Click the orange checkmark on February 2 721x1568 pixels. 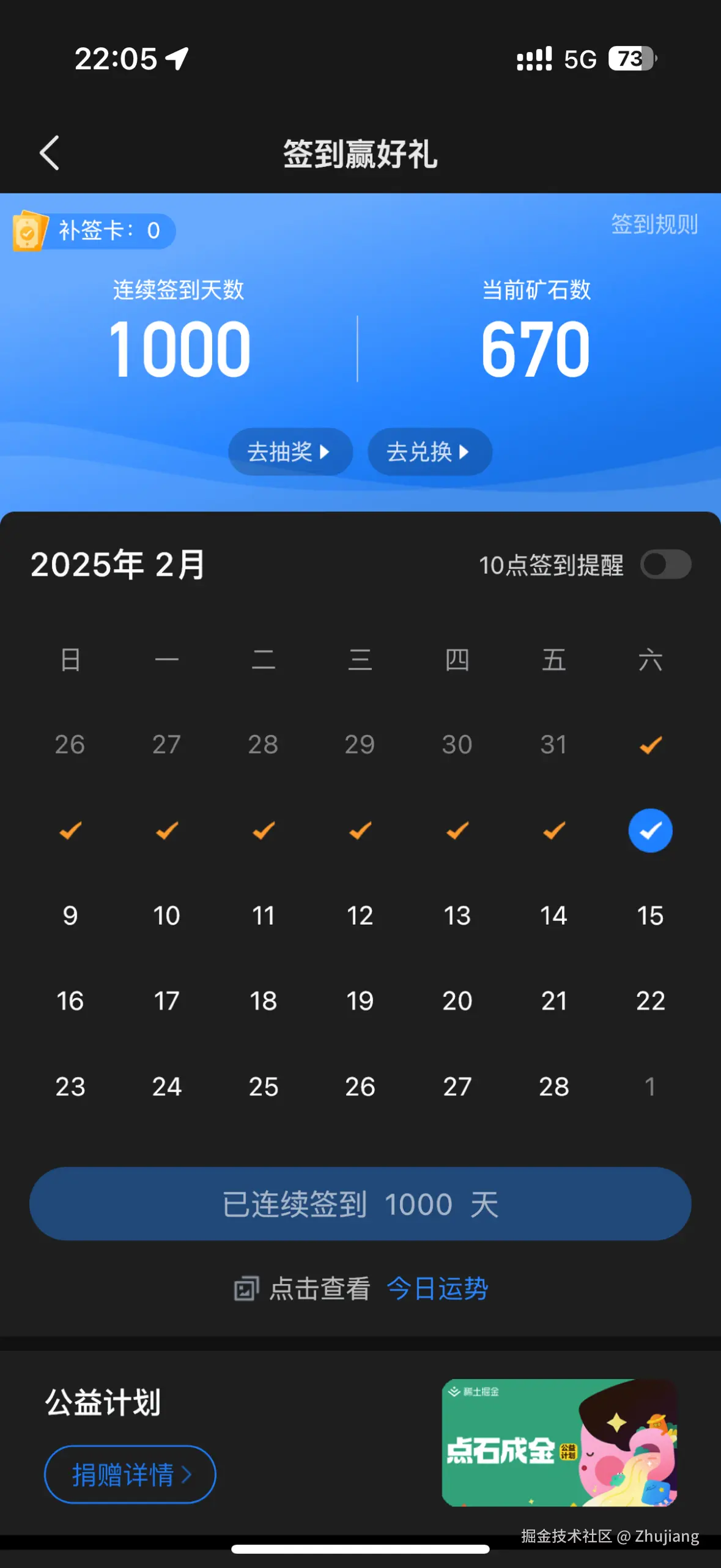click(x=70, y=830)
